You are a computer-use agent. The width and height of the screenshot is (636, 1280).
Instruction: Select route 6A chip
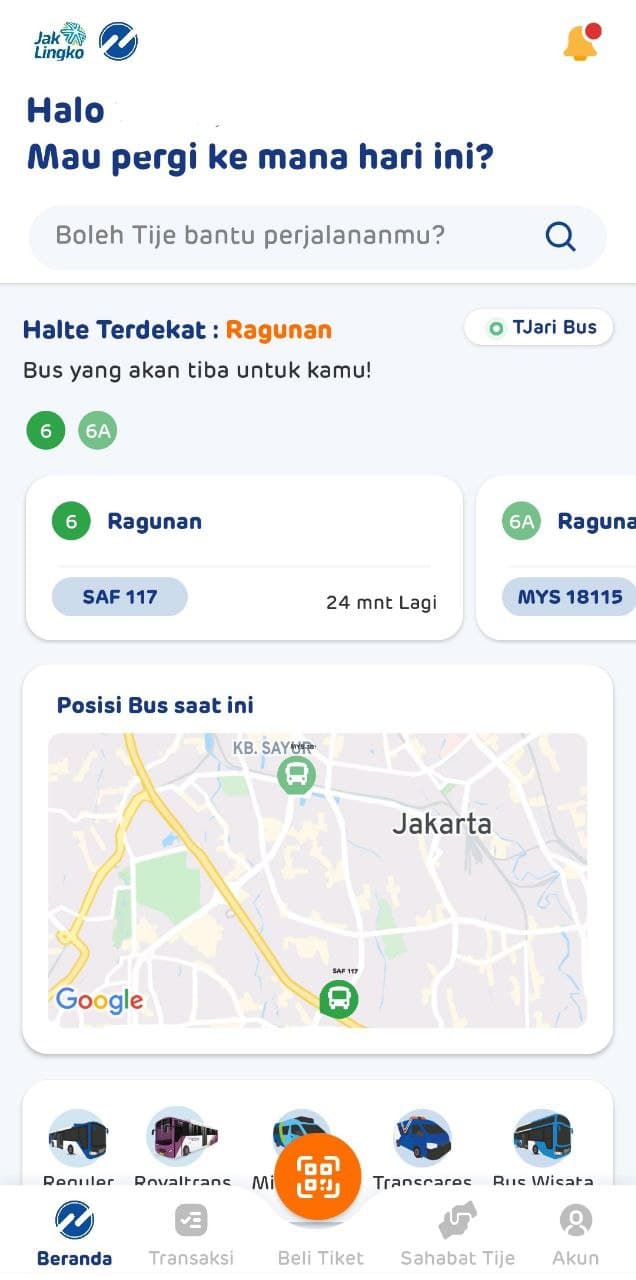[x=98, y=431]
